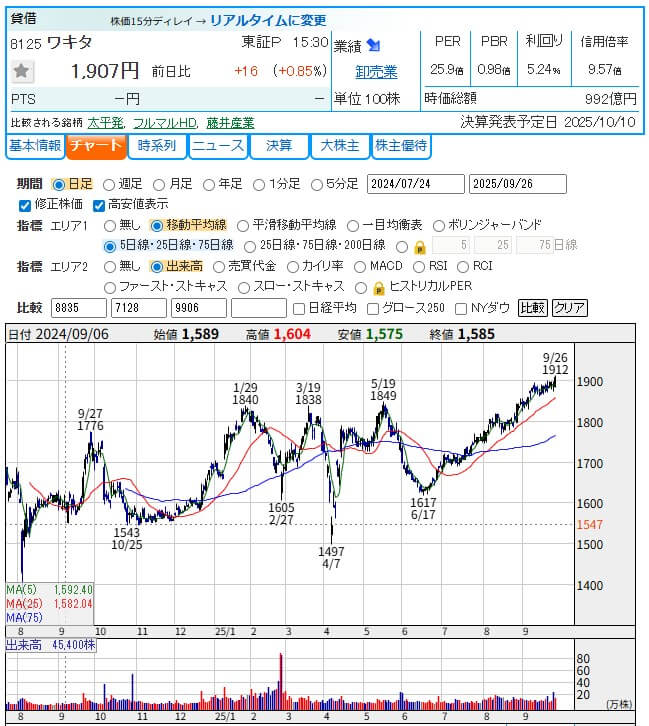The image size is (649, 726).
Task: Switch to the 決算 tab
Action: click(279, 146)
